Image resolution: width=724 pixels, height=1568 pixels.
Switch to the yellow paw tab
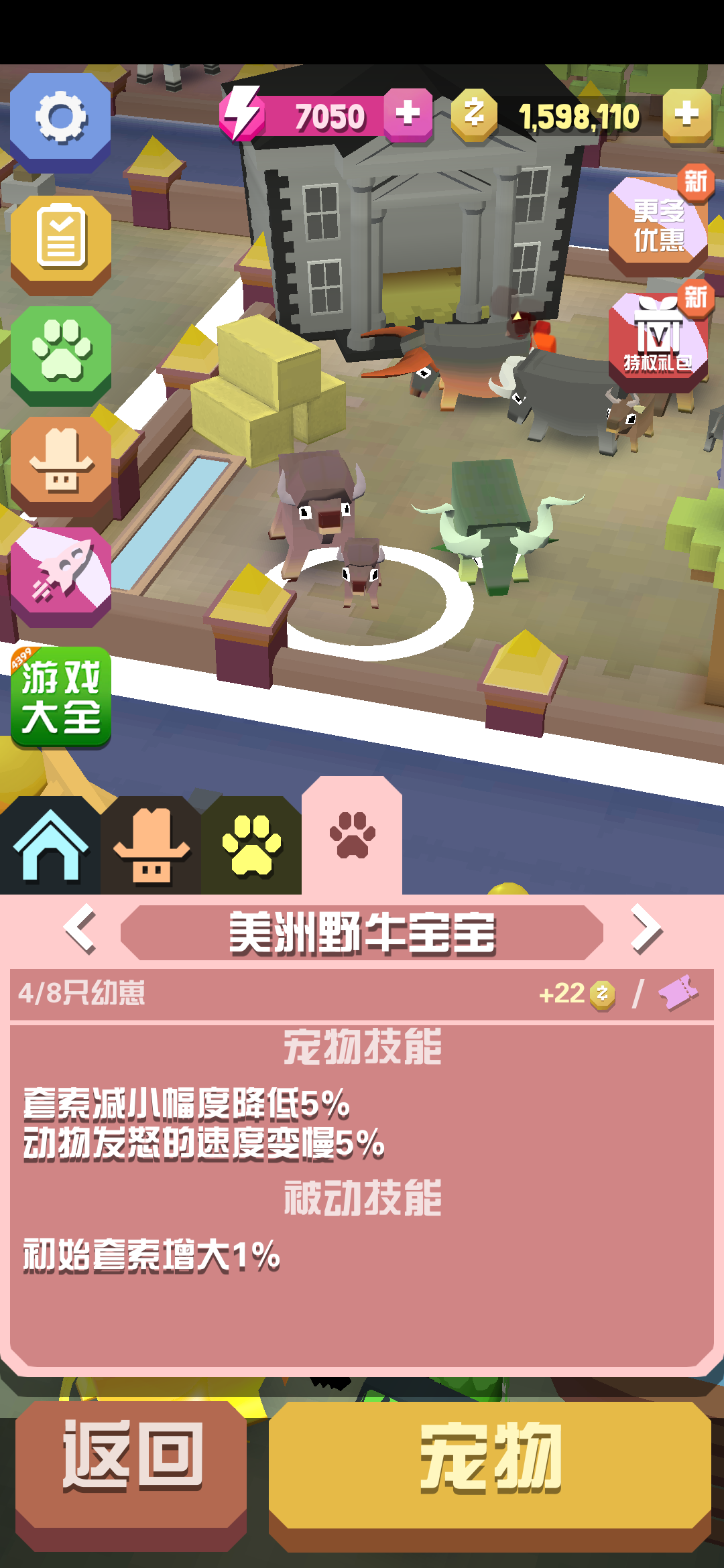[251, 846]
